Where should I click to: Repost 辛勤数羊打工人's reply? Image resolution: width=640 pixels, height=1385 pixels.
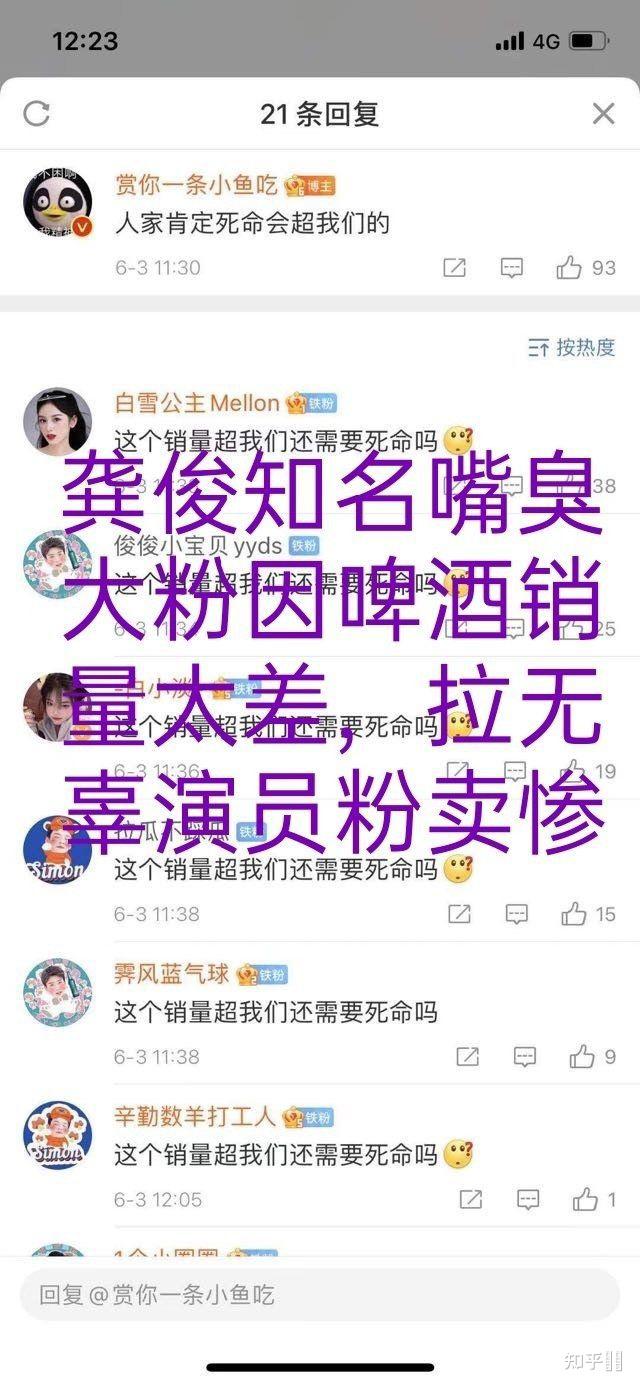pos(470,1199)
